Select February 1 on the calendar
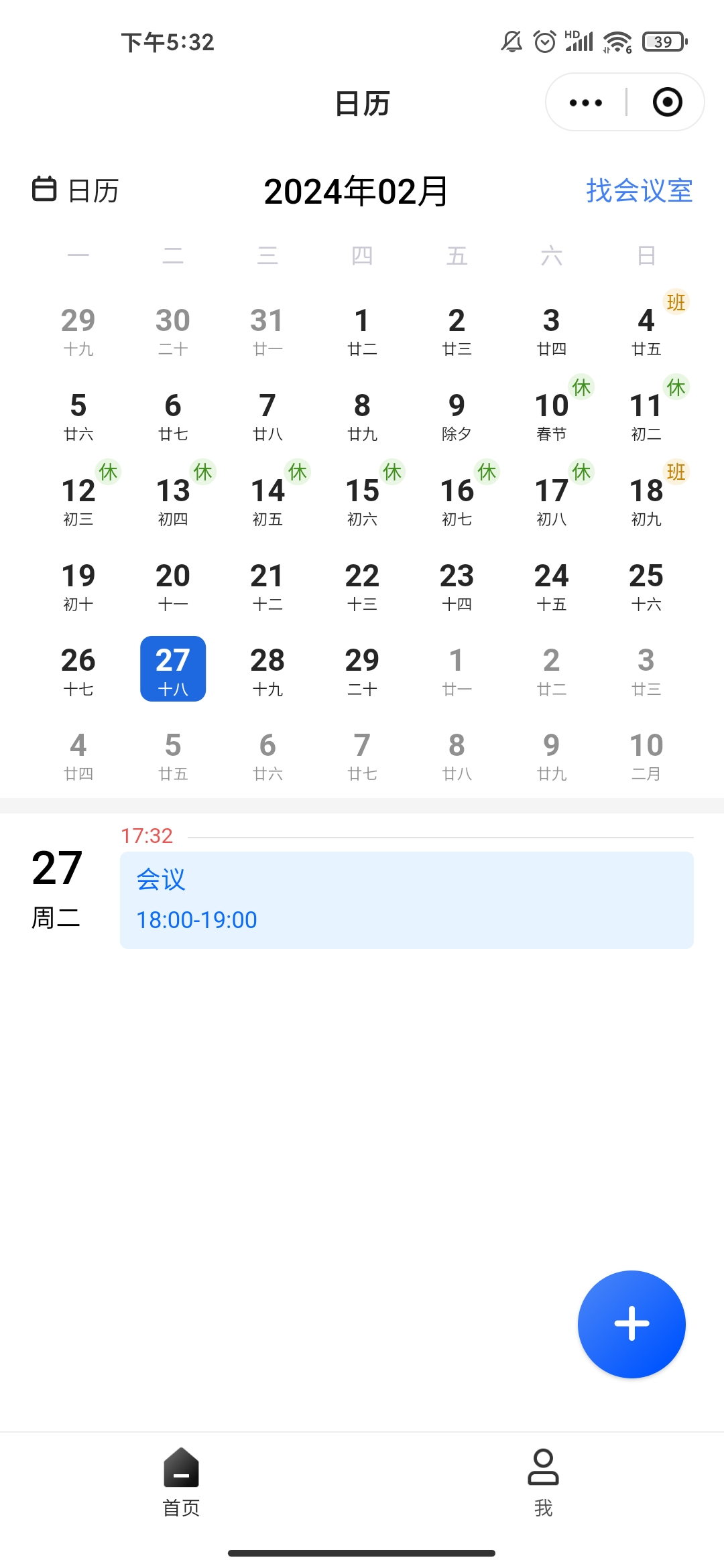Image resolution: width=724 pixels, height=1568 pixels. (x=362, y=330)
